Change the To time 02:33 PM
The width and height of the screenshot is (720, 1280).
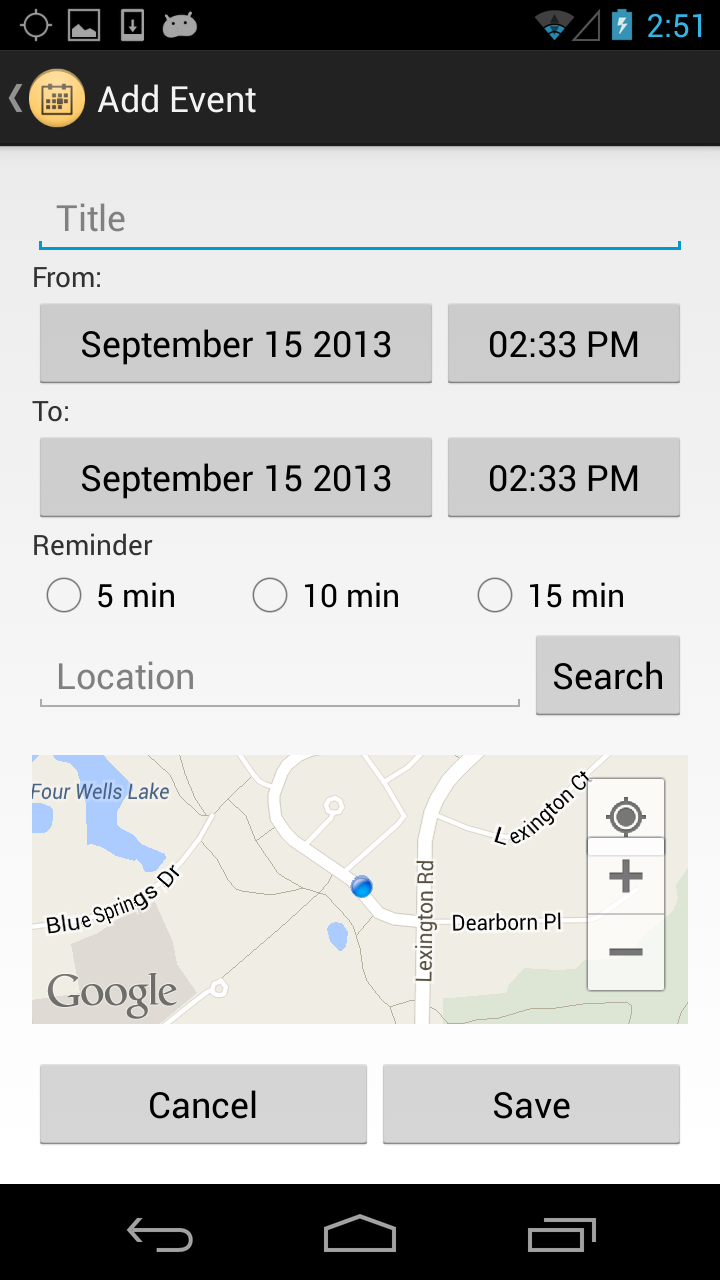click(563, 478)
